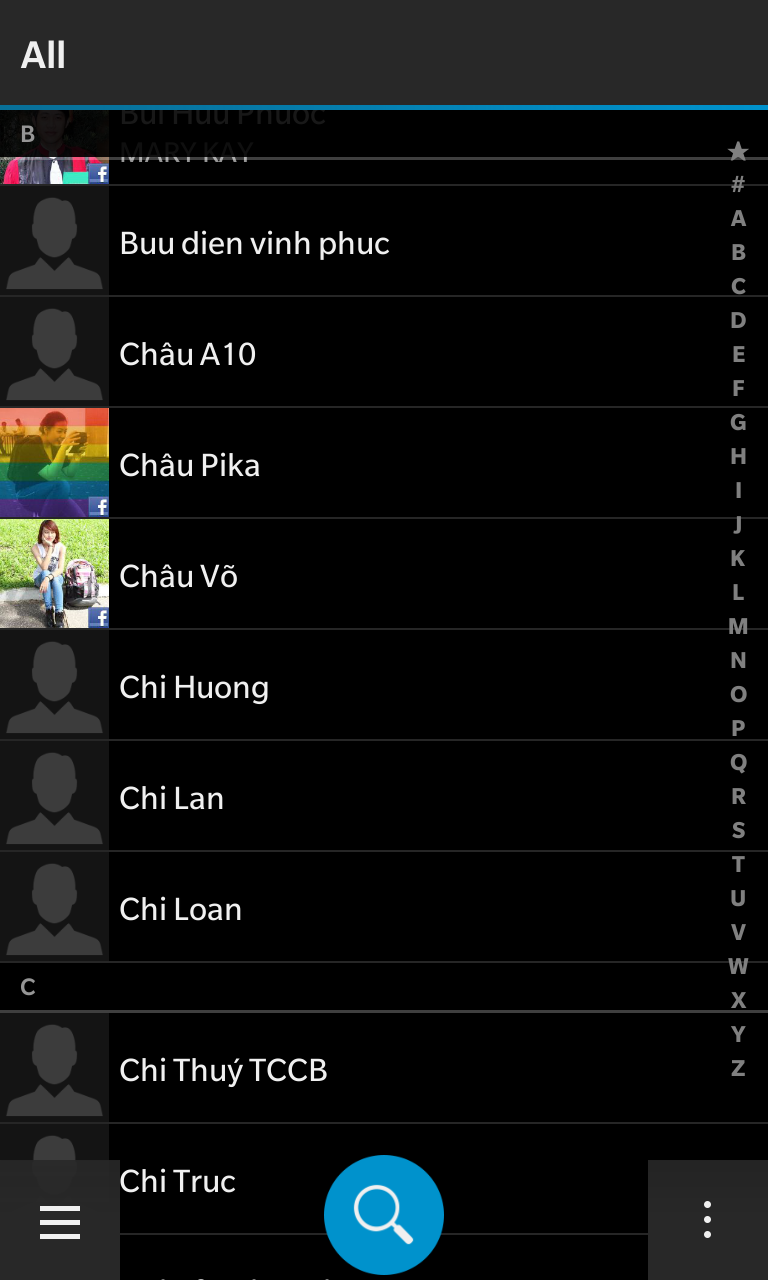Jump to letter H in index
Image resolution: width=768 pixels, height=1280 pixels.
point(738,456)
